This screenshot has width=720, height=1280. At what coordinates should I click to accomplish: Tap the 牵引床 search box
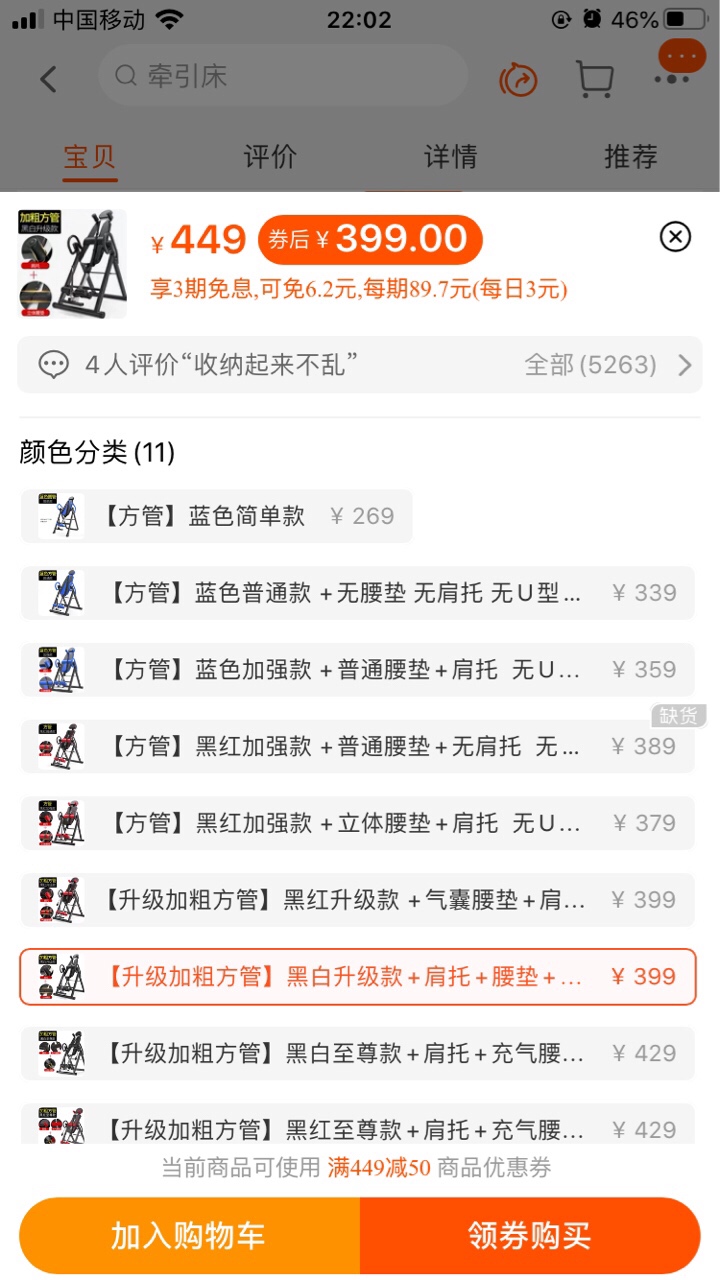tap(283, 76)
